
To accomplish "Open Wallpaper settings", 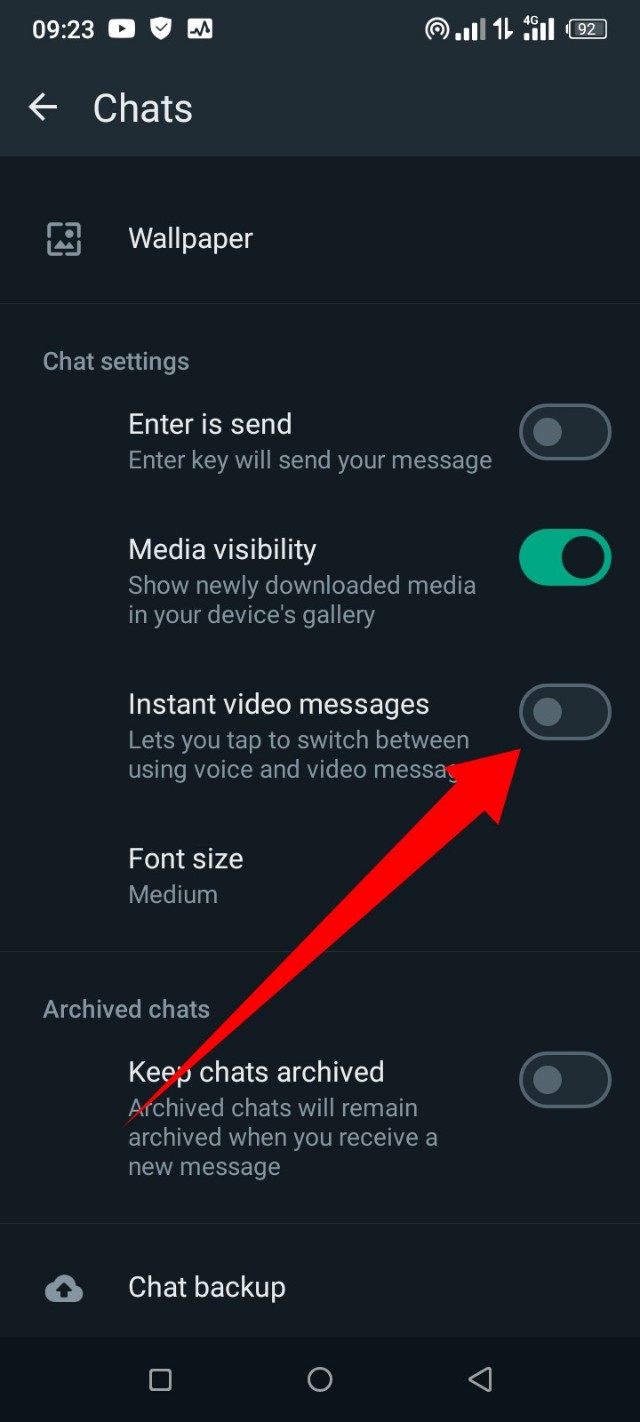I will point(190,239).
